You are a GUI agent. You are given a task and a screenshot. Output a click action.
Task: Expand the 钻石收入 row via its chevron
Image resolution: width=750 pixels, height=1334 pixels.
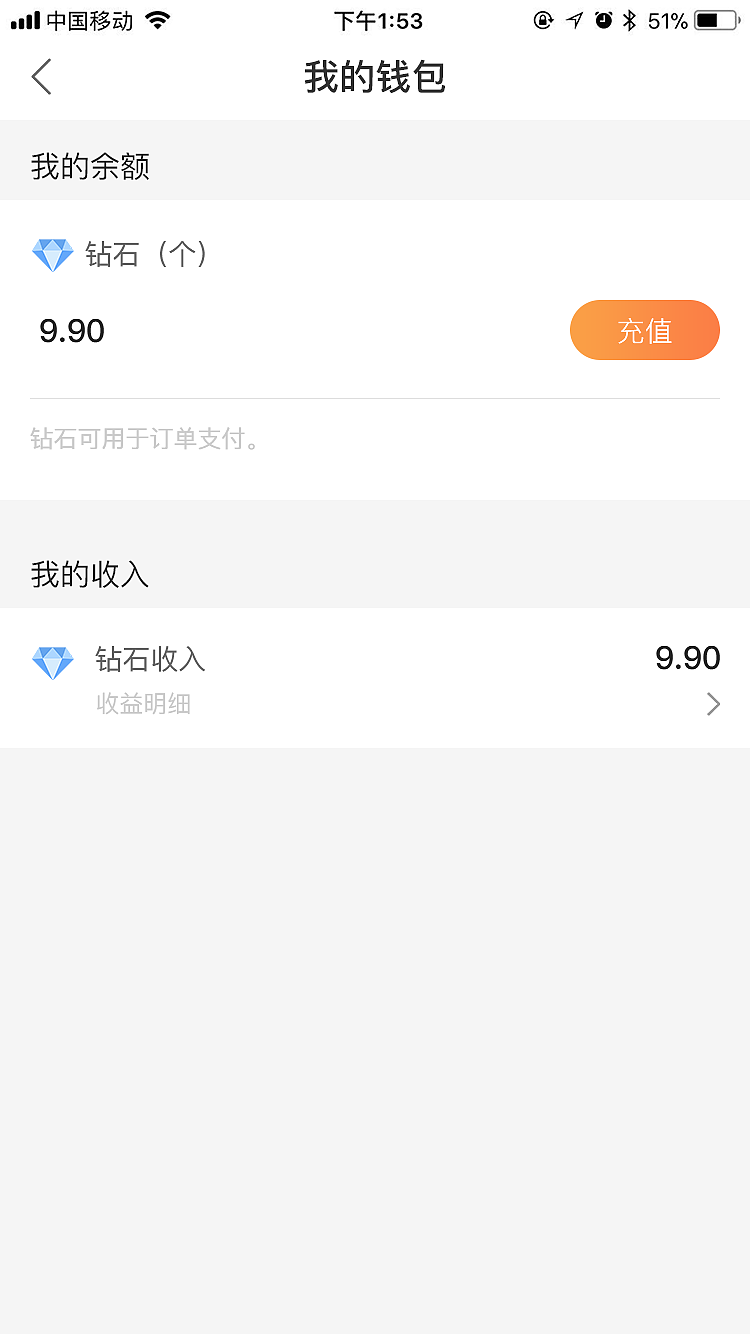coord(712,704)
